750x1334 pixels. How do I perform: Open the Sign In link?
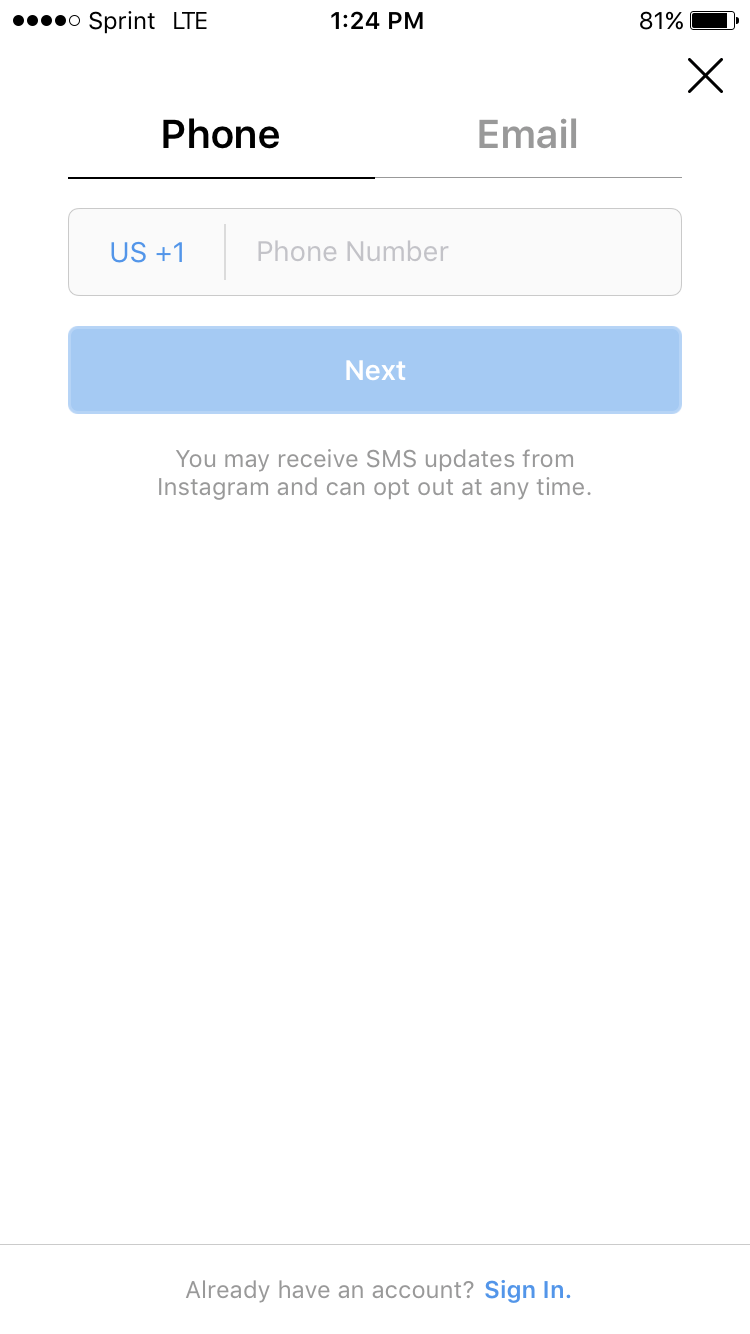[528, 1290]
